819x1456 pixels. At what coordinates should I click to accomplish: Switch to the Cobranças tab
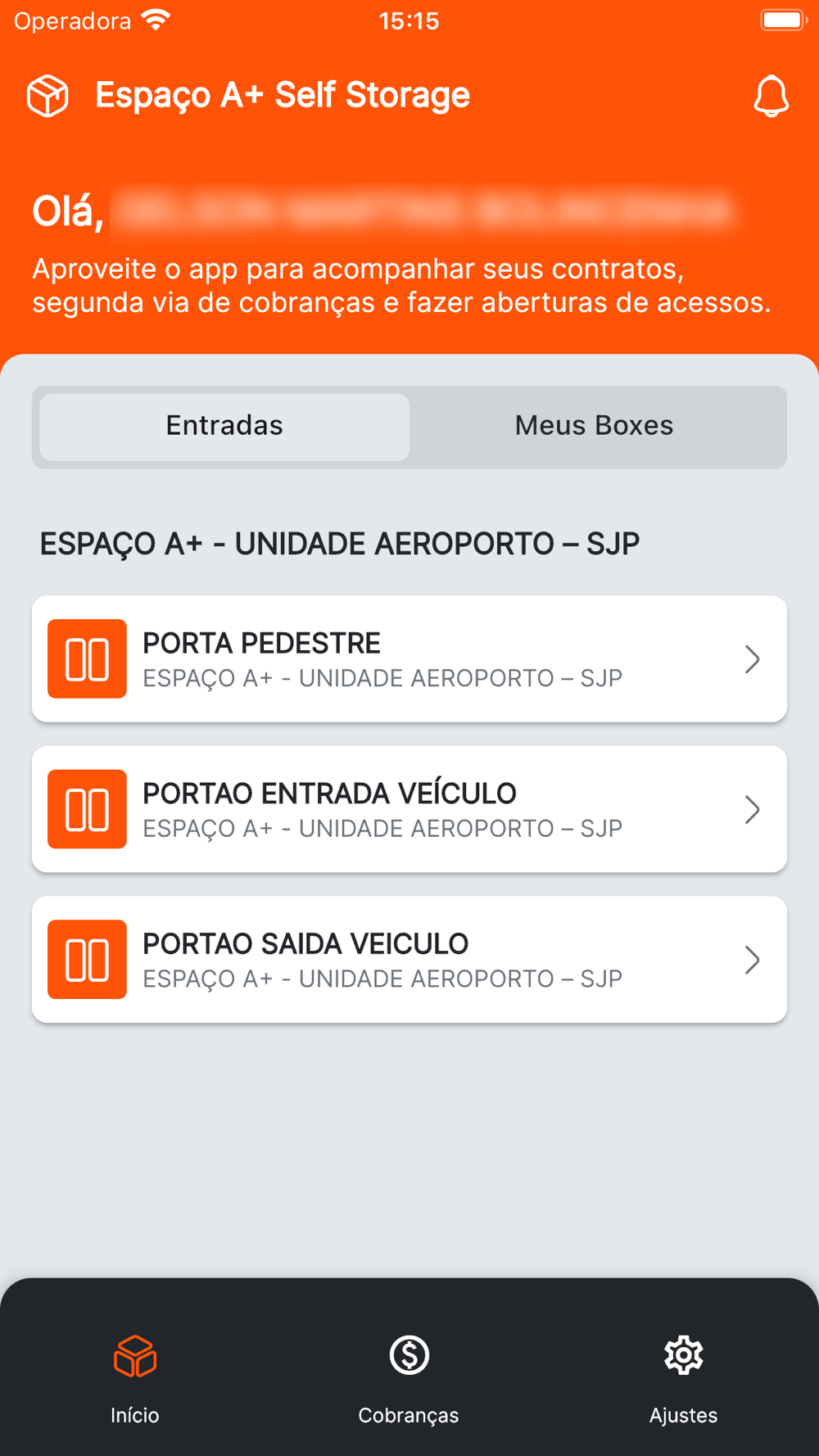[x=409, y=1376]
